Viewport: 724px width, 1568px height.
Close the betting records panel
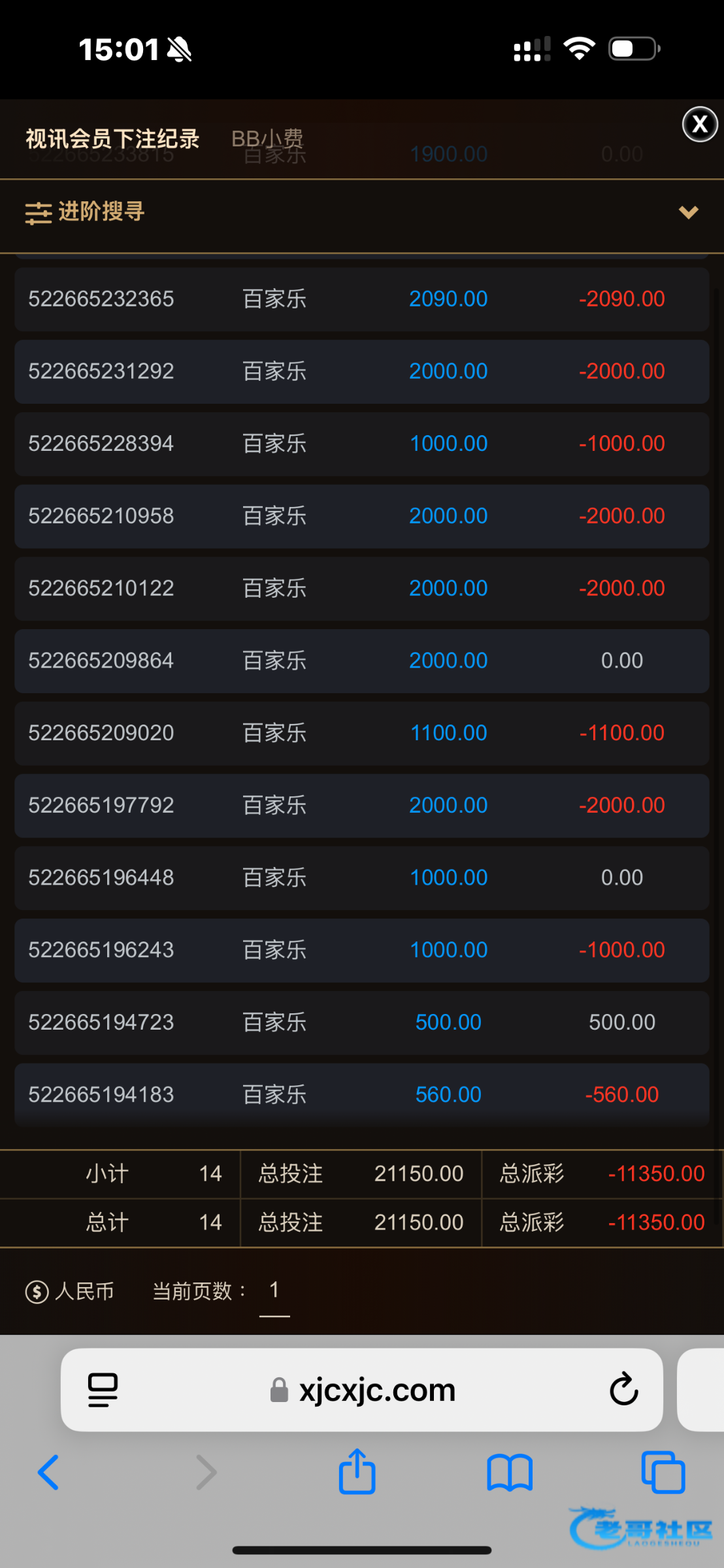pyautogui.click(x=700, y=124)
